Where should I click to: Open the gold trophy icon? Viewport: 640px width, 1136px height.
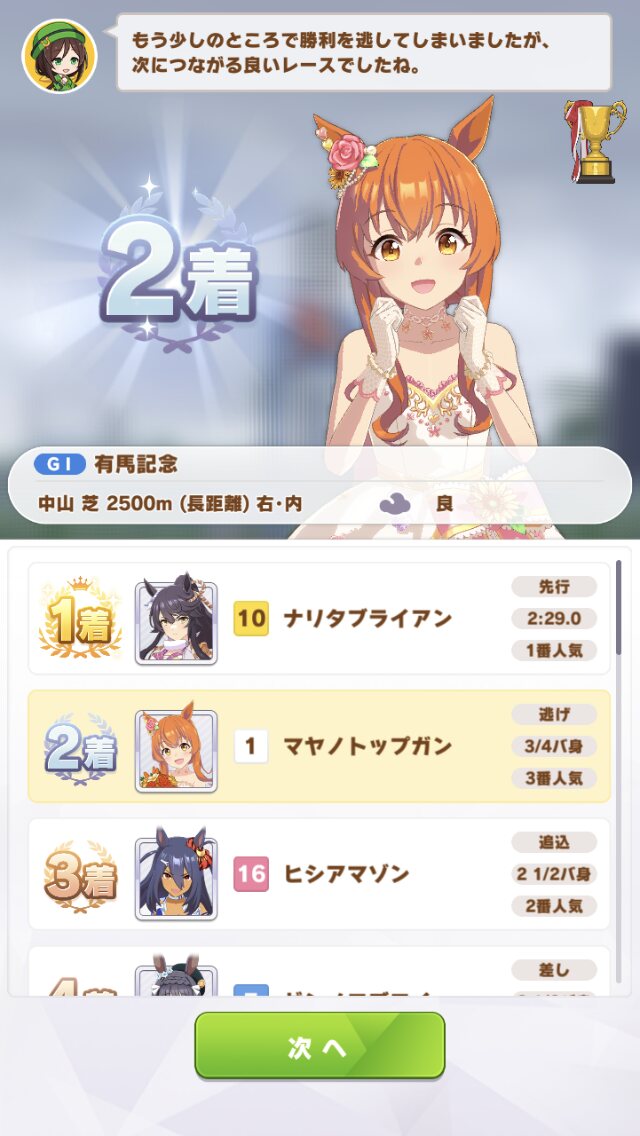tap(595, 142)
